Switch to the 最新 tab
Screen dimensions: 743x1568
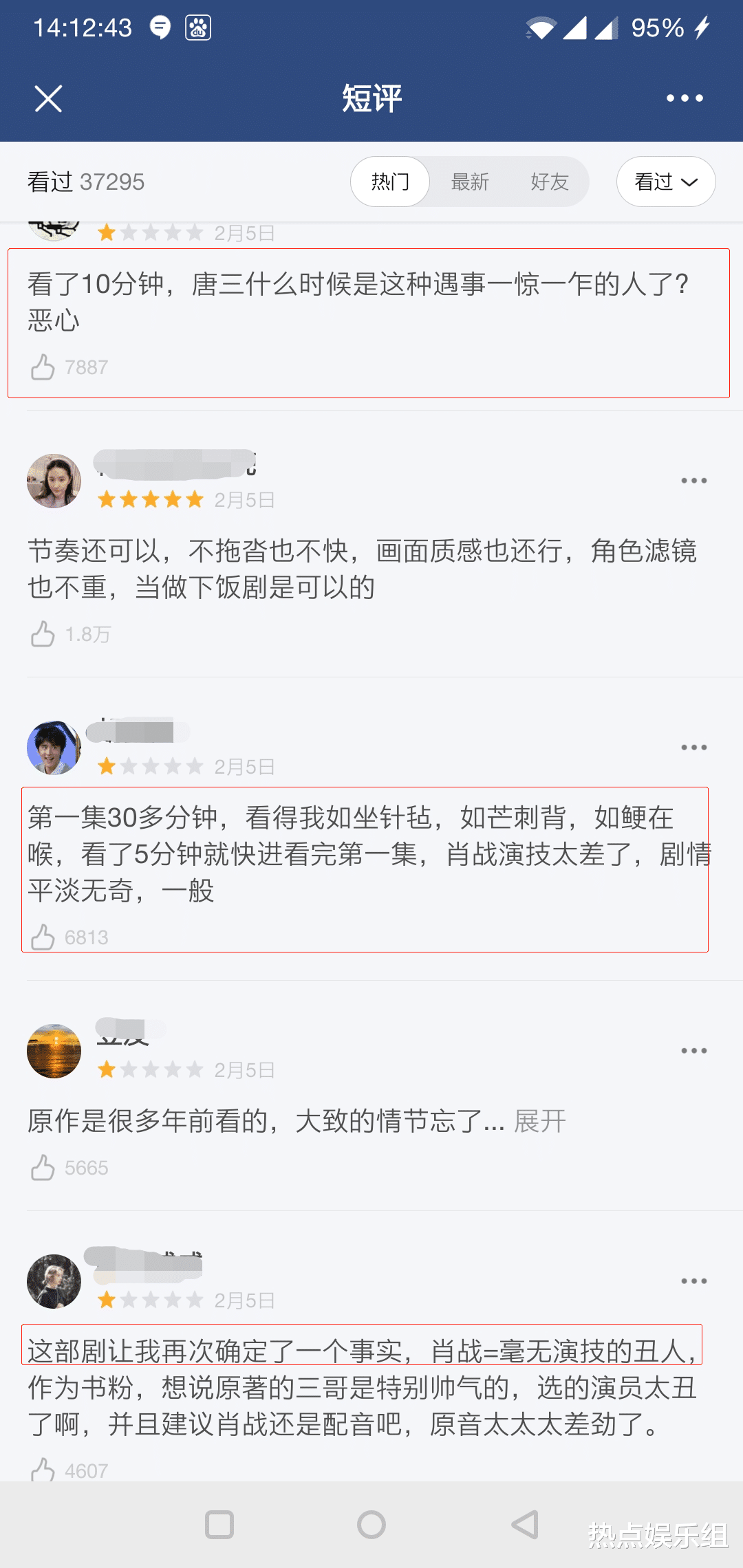(470, 182)
